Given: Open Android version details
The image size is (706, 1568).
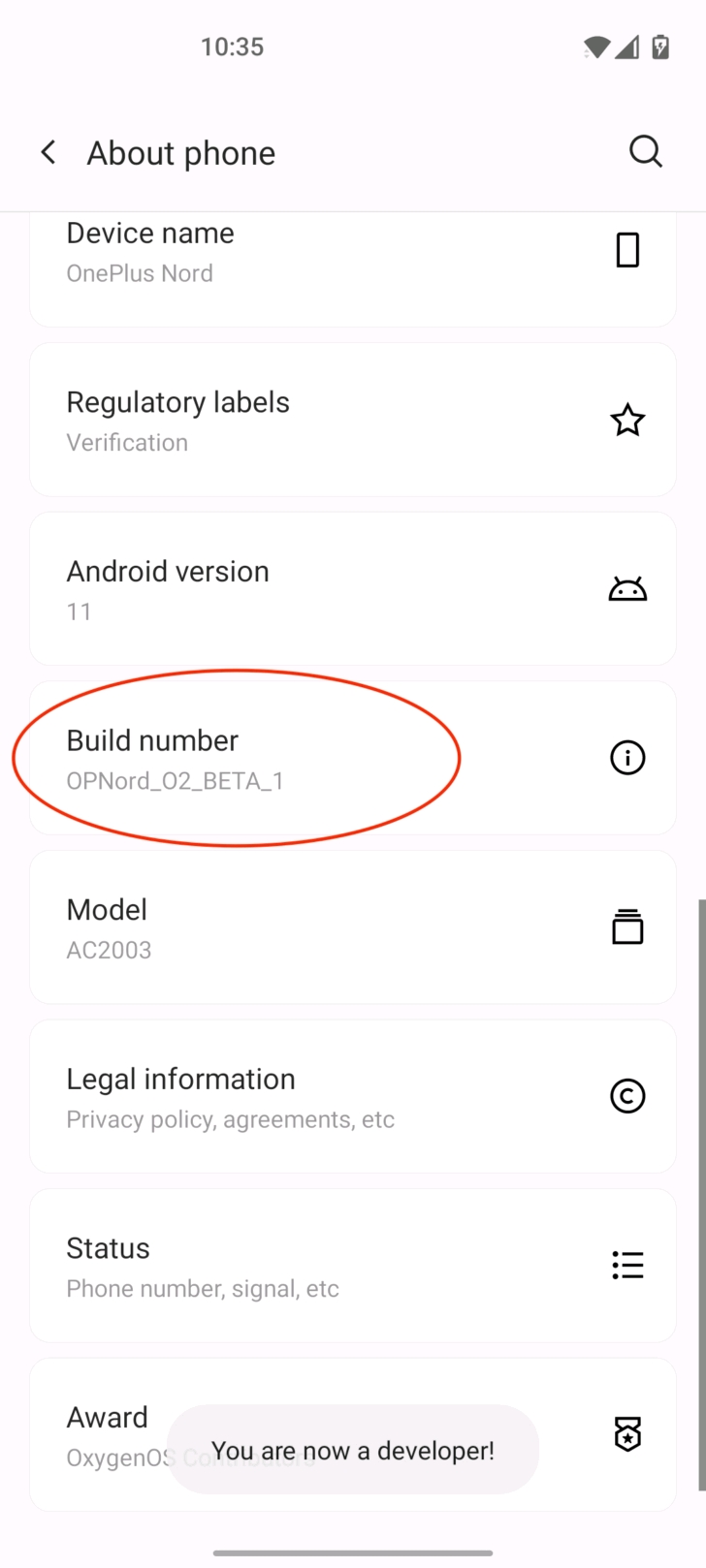Looking at the screenshot, I should click(x=291, y=588).
